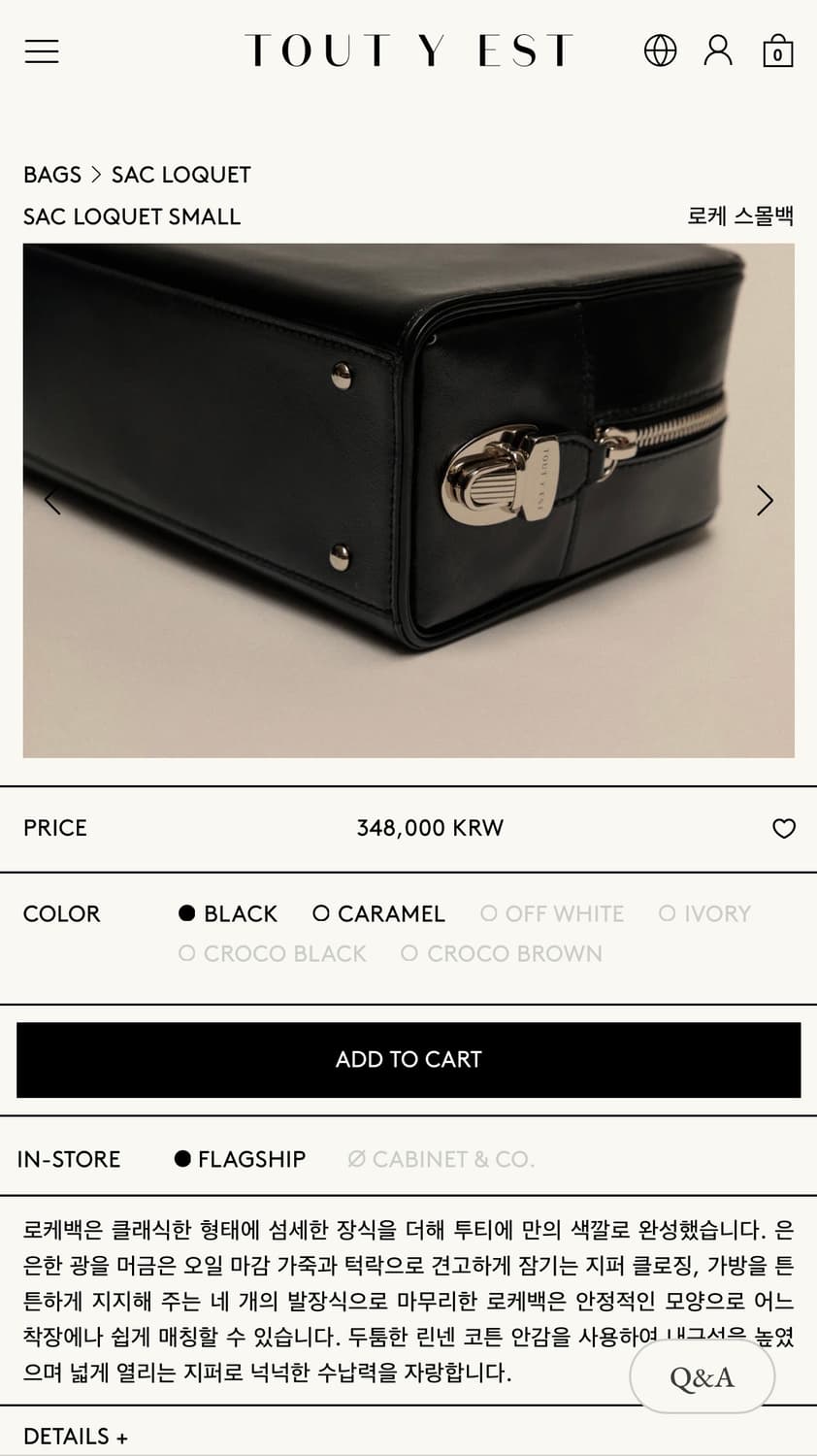Open the BAGS breadcrumb category
This screenshot has height=1456, width=817.
pos(51,175)
